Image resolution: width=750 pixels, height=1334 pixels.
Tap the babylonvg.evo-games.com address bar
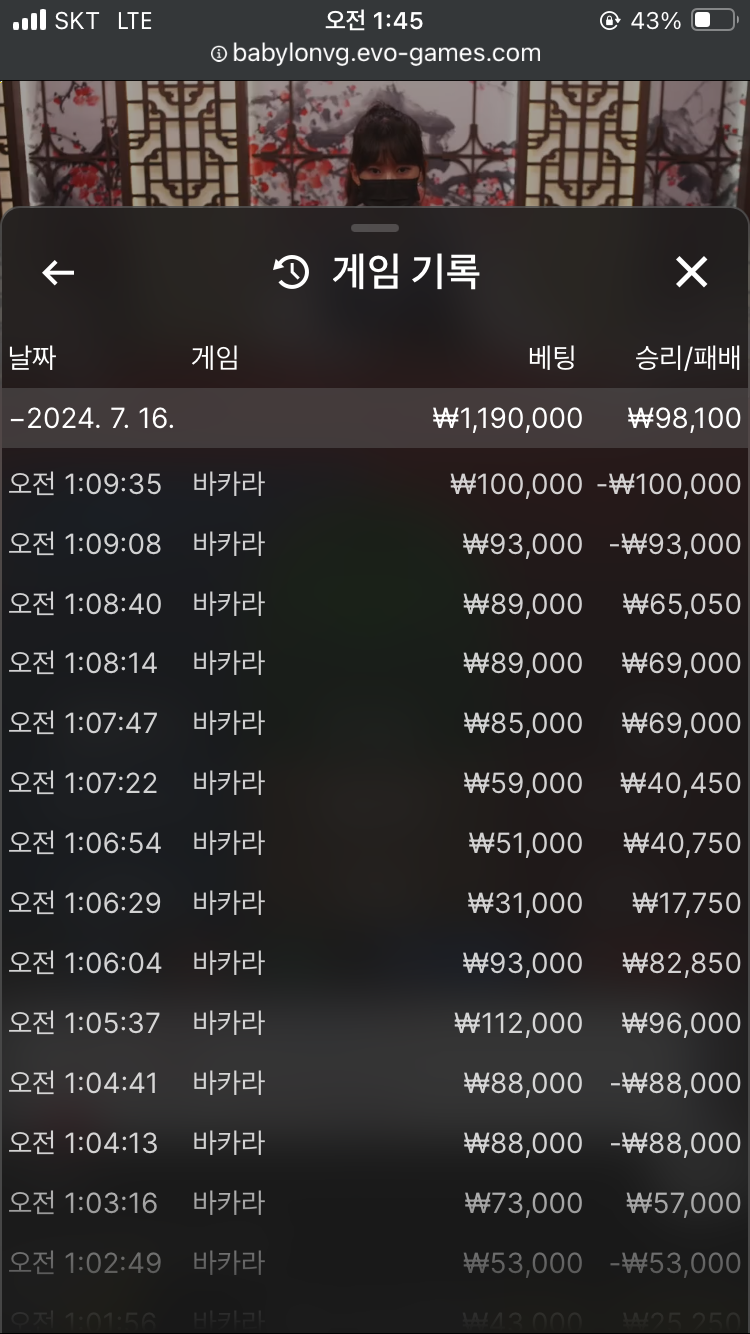click(x=376, y=53)
